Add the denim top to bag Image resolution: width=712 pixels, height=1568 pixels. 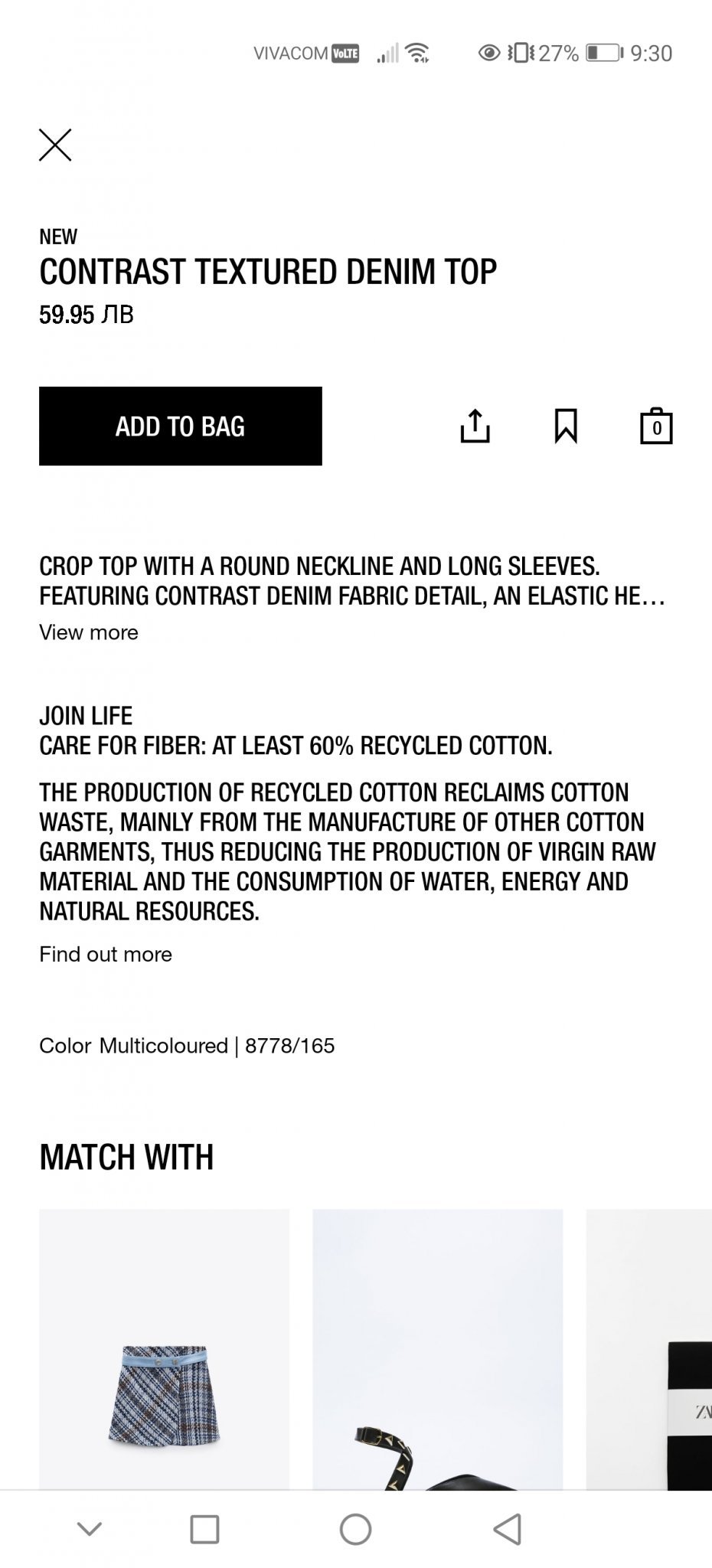pos(180,426)
